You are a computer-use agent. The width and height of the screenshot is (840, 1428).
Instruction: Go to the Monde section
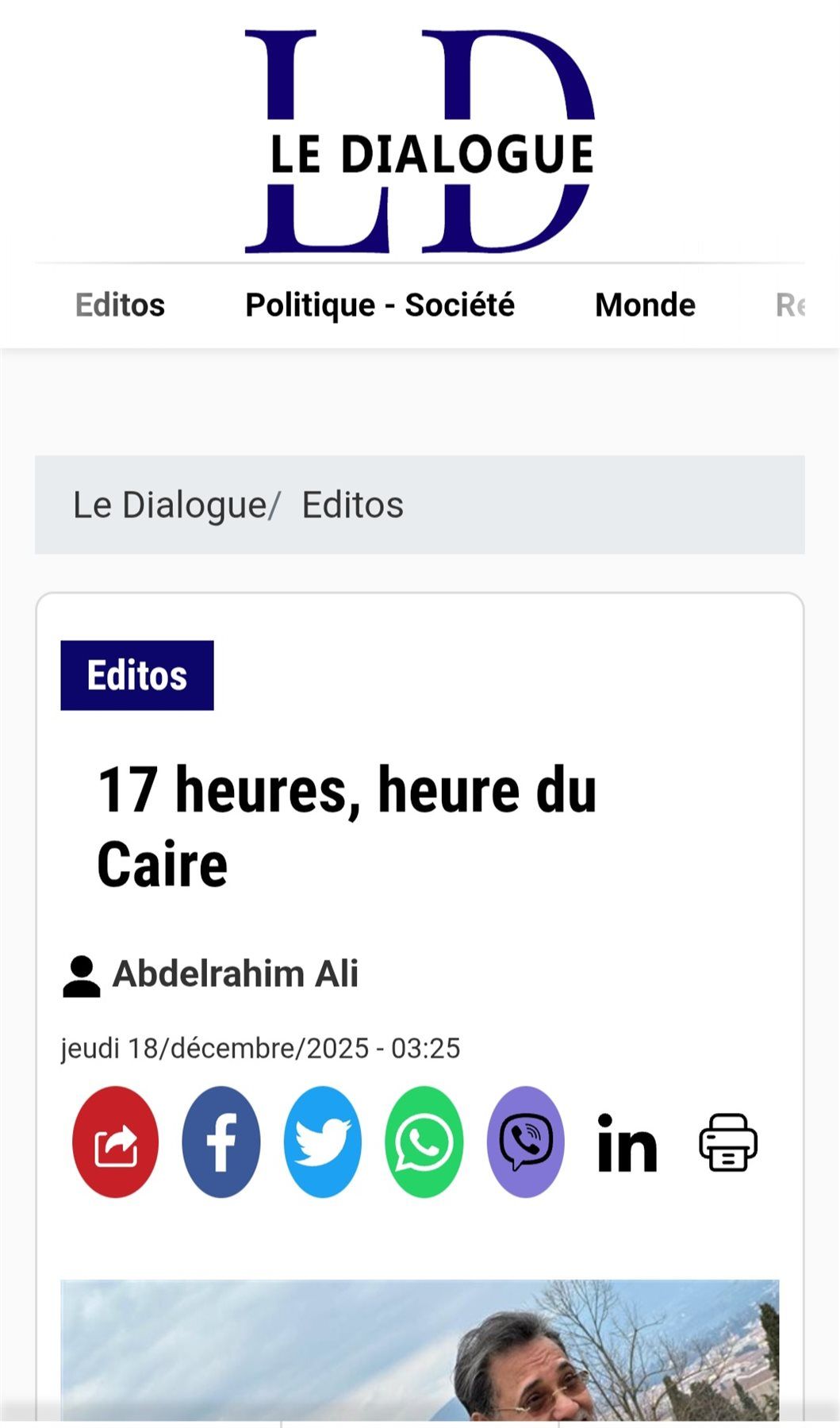pos(645,305)
